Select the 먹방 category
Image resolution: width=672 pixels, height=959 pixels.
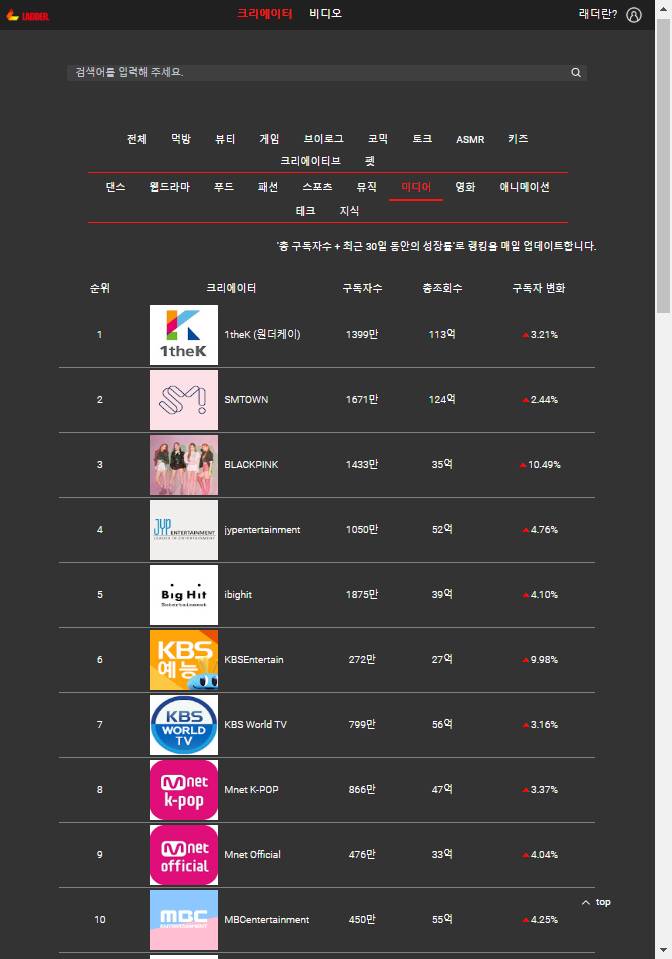click(x=181, y=139)
